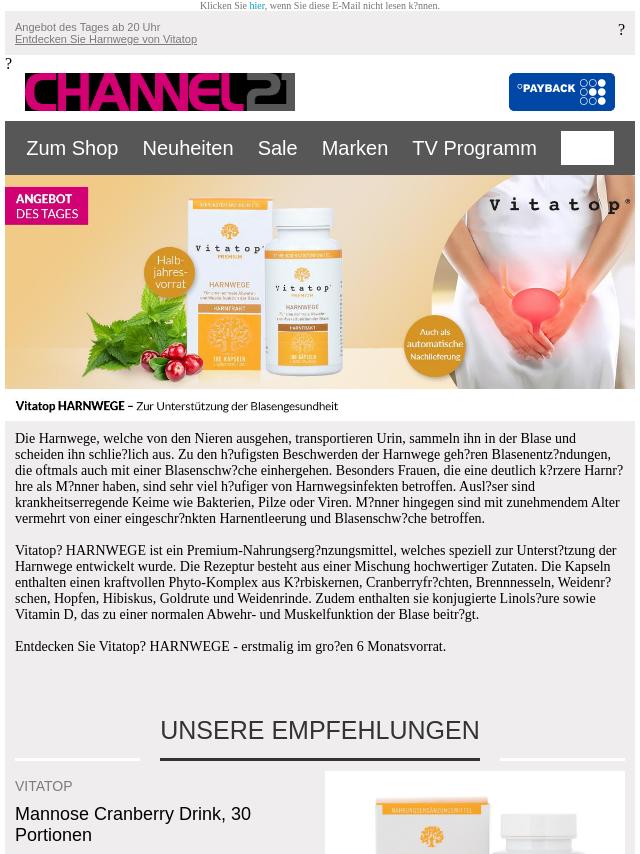Go to Zum Shop

pyautogui.click(x=72, y=148)
